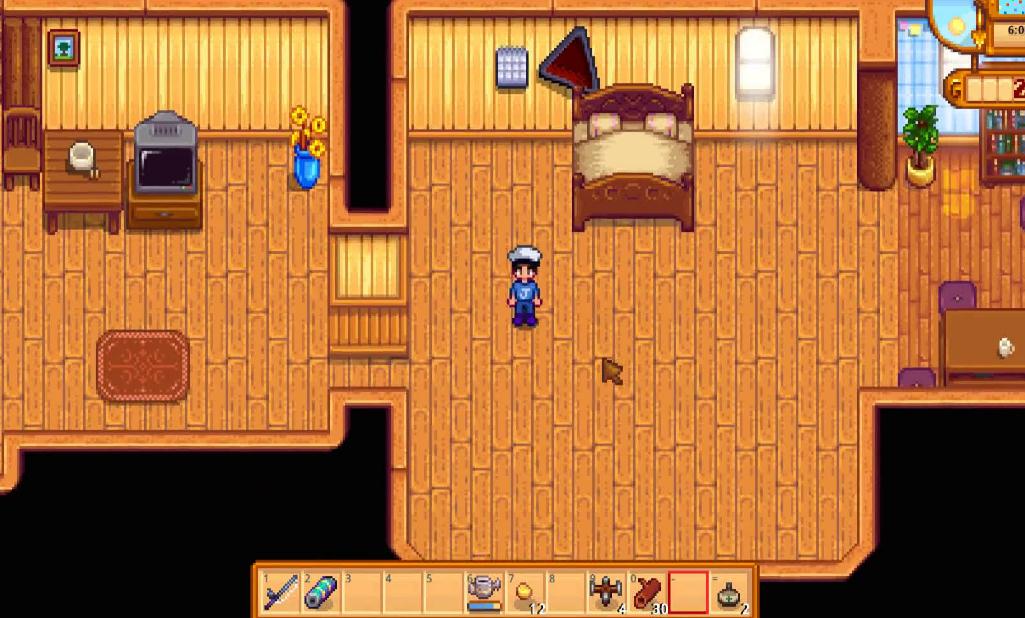Viewport: 1025px width, 618px height.
Task: Check the wall calendar
Action: [512, 67]
